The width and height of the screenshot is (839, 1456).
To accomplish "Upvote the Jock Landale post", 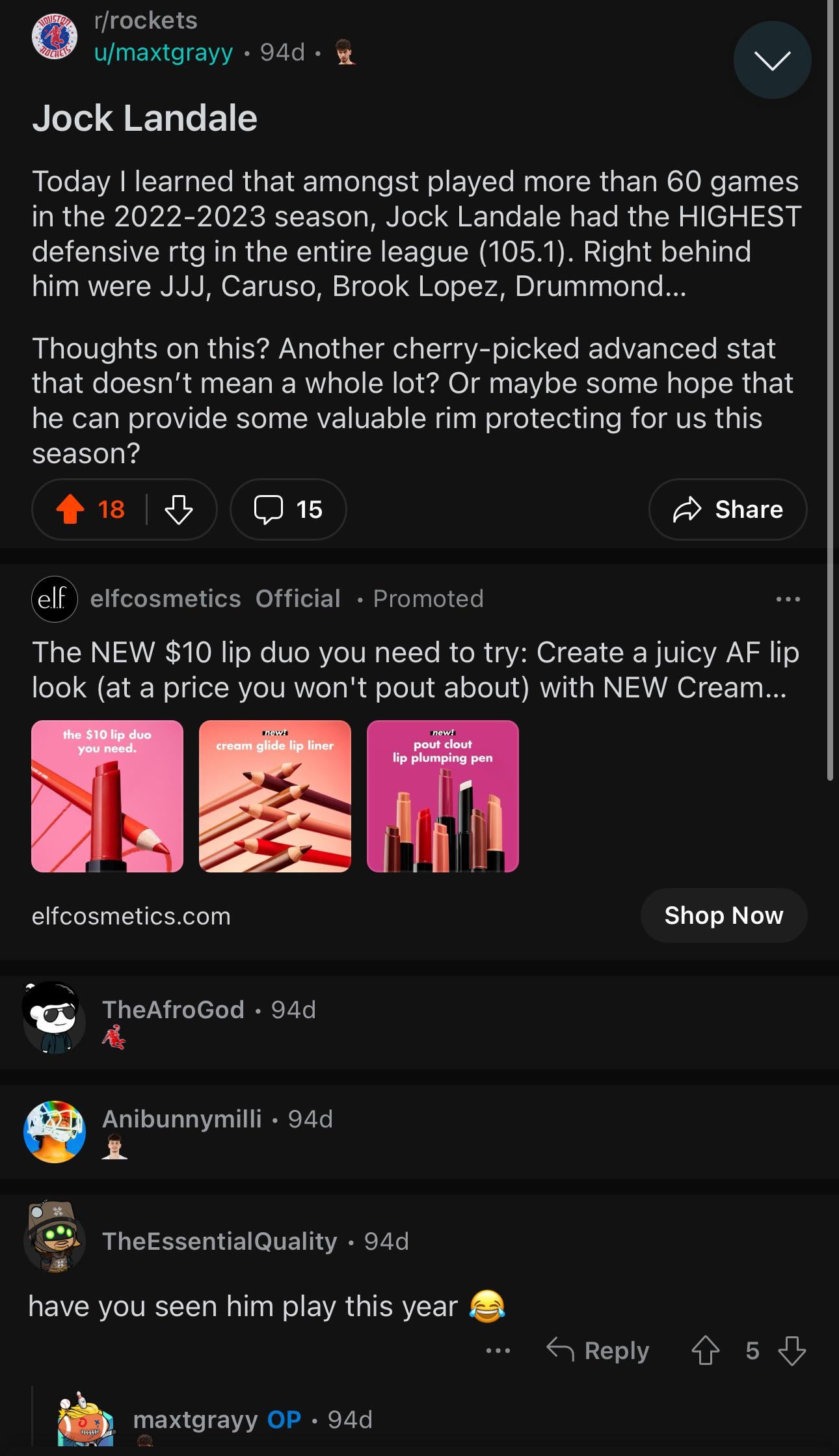I will 70,509.
